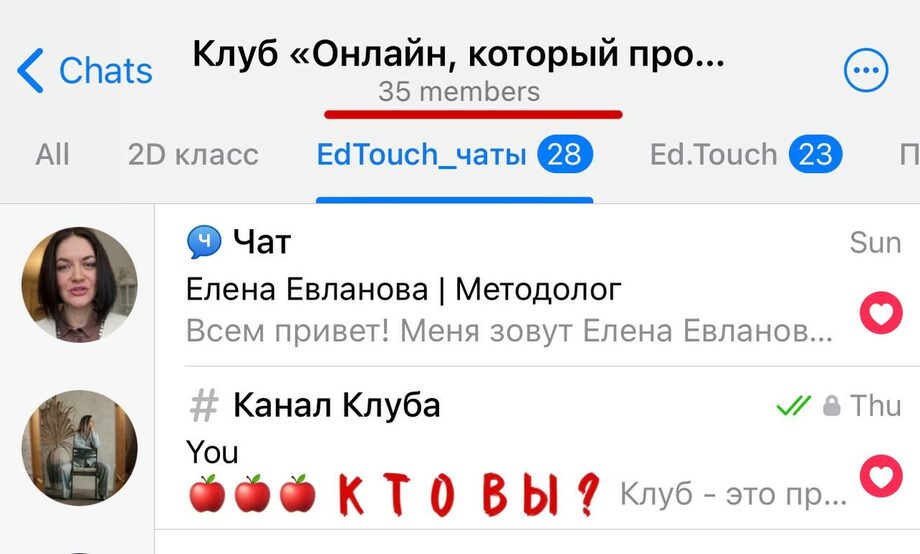This screenshot has width=920, height=554.
Task: Open the club group info header
Action: coord(457,68)
